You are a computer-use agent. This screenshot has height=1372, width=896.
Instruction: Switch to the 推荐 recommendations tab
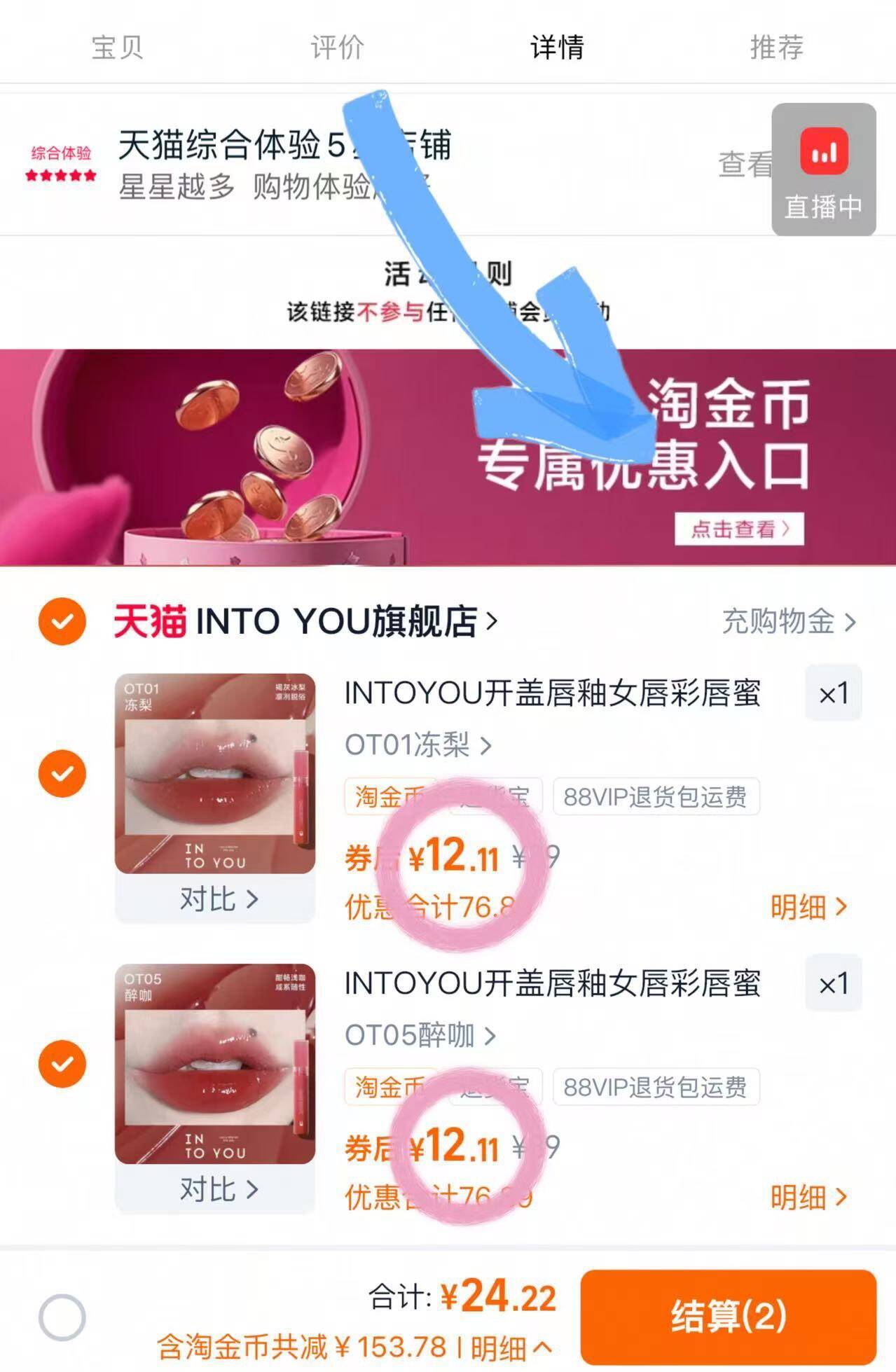(x=776, y=48)
